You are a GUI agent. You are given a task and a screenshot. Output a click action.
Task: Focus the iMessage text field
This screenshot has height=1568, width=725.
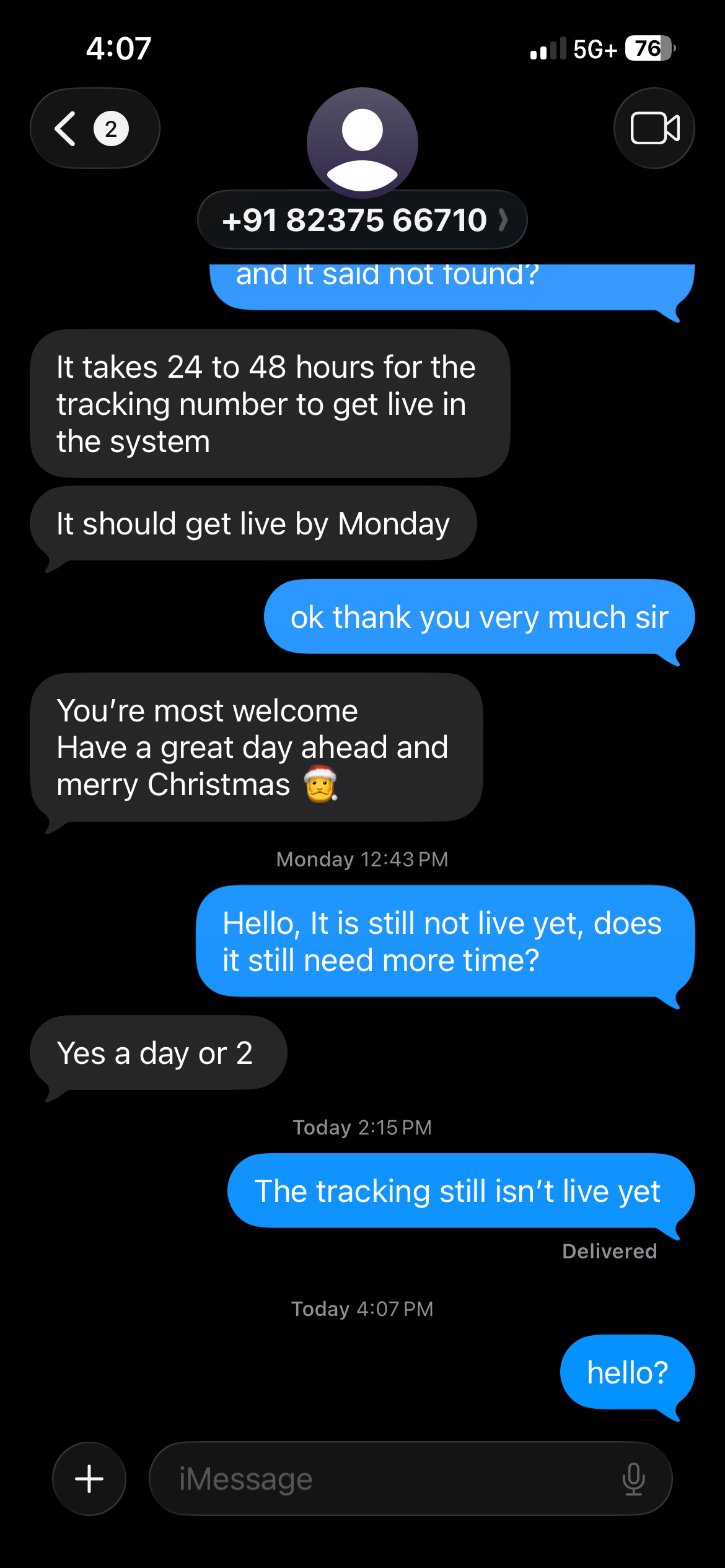tap(384, 1479)
